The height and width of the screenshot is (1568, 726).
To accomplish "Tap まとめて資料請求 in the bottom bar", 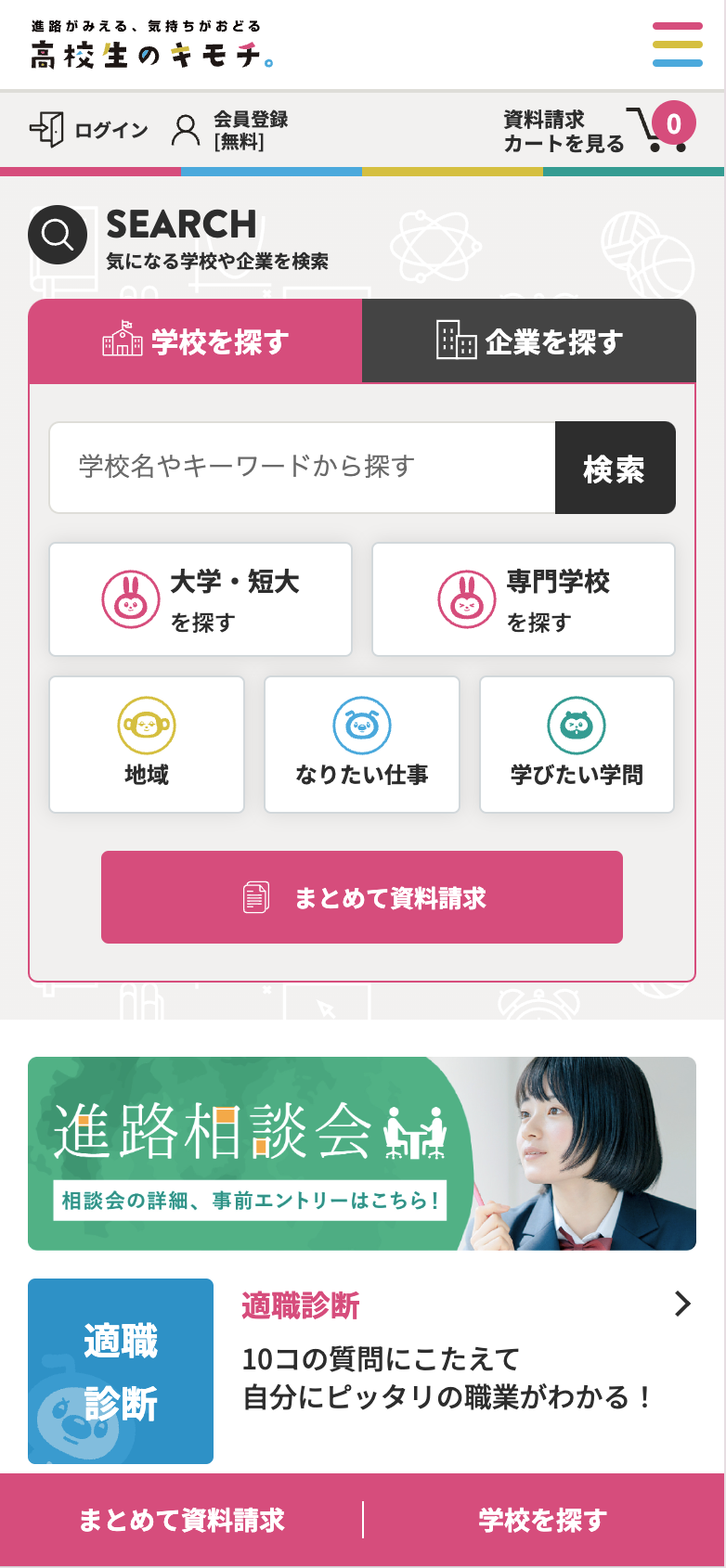I will pyautogui.click(x=182, y=1520).
